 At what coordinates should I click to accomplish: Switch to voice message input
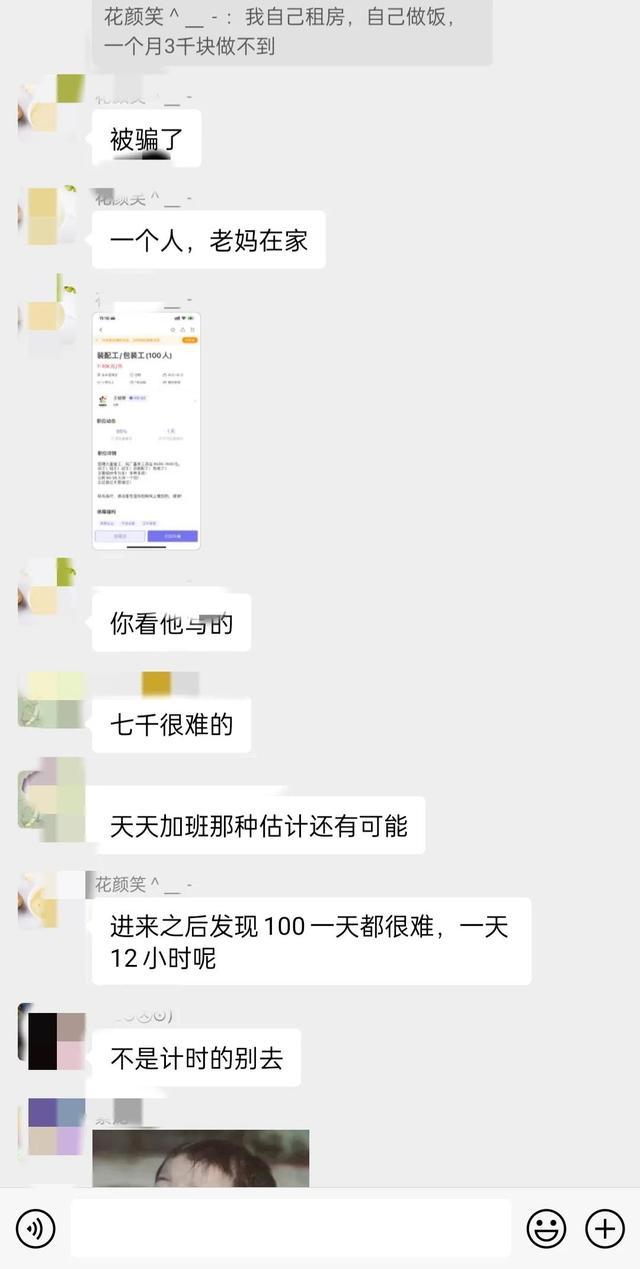coord(35,1228)
